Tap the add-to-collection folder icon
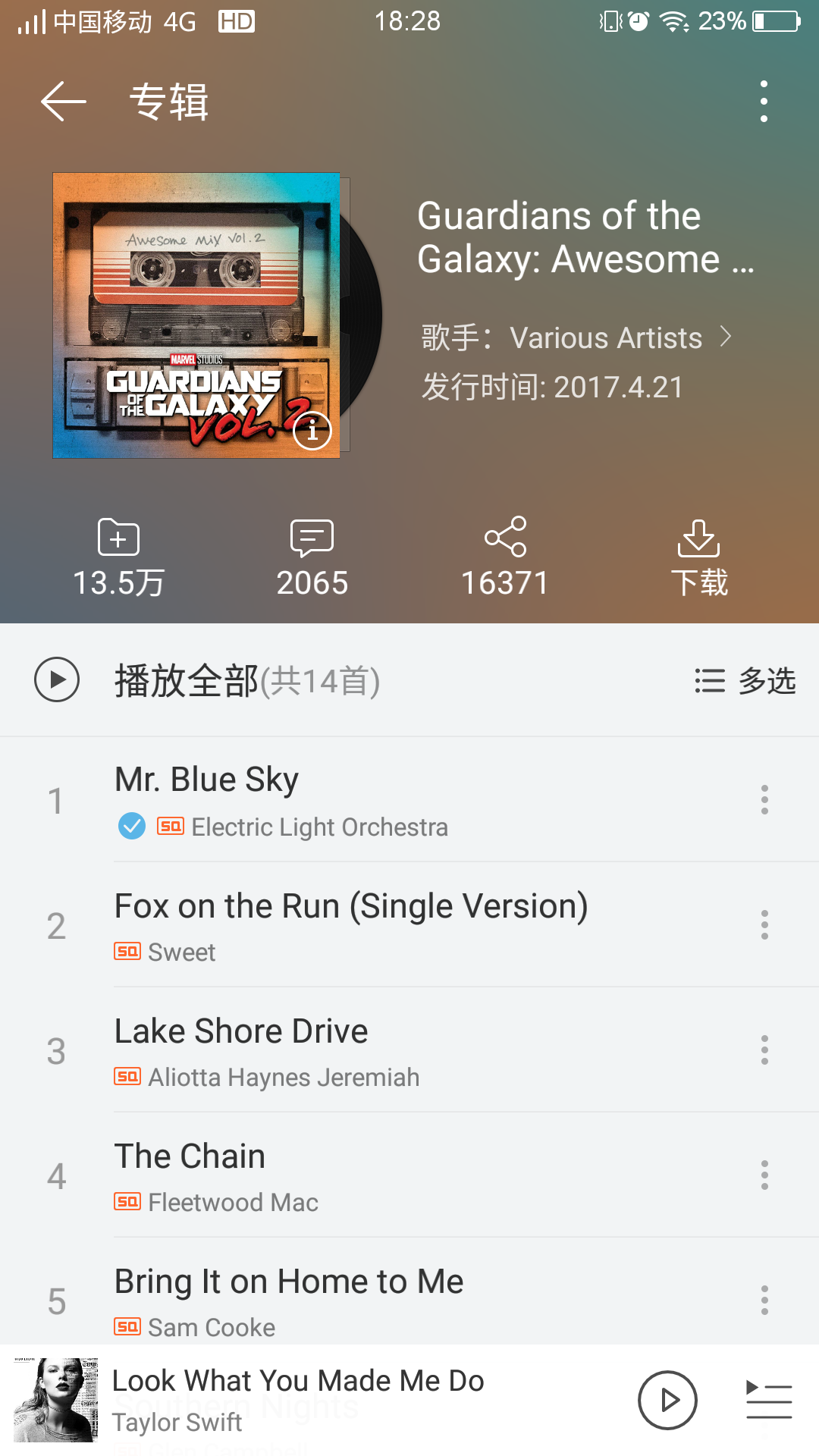 118,538
